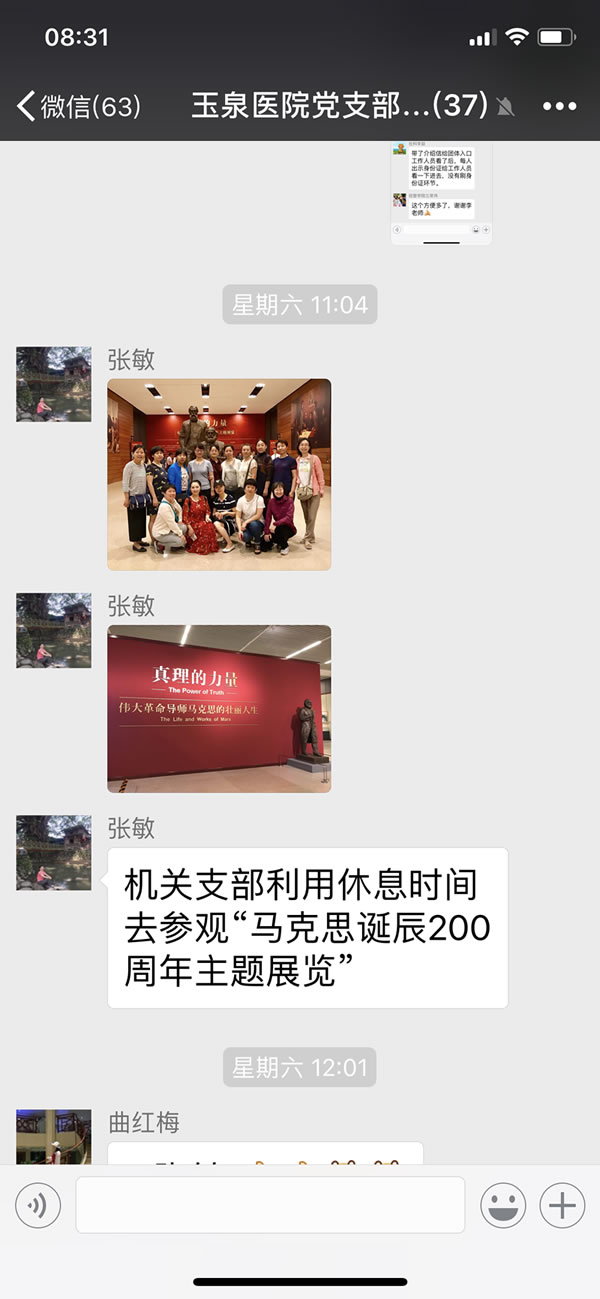Open 张敏's avatar beside the group photo
The height and width of the screenshot is (1299, 600).
[54, 384]
